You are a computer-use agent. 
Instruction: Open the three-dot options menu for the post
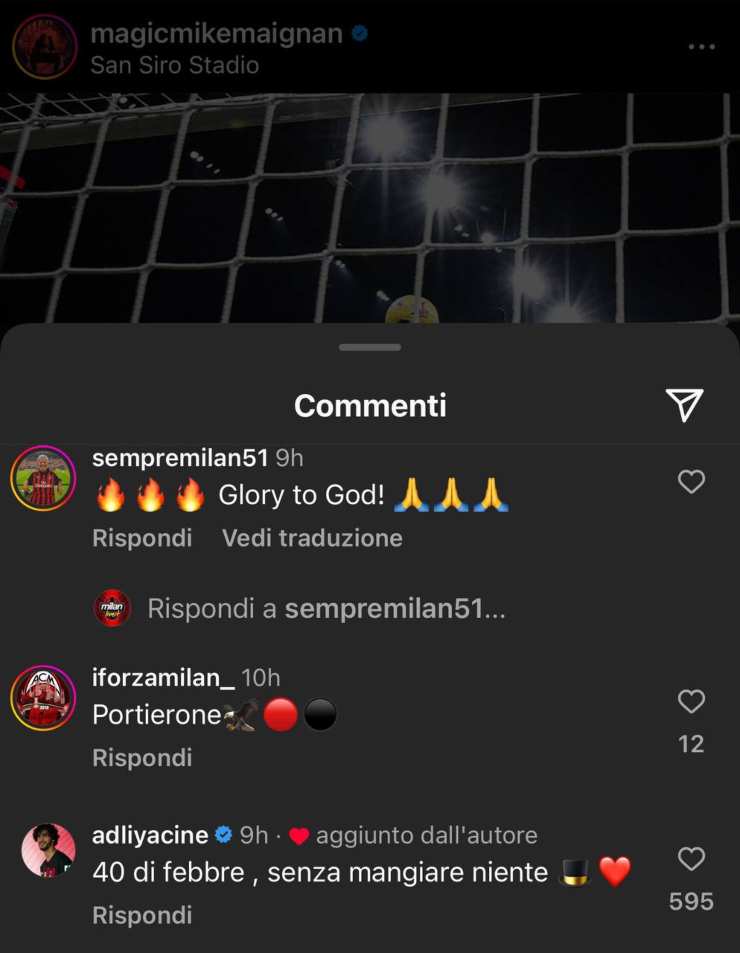point(702,45)
